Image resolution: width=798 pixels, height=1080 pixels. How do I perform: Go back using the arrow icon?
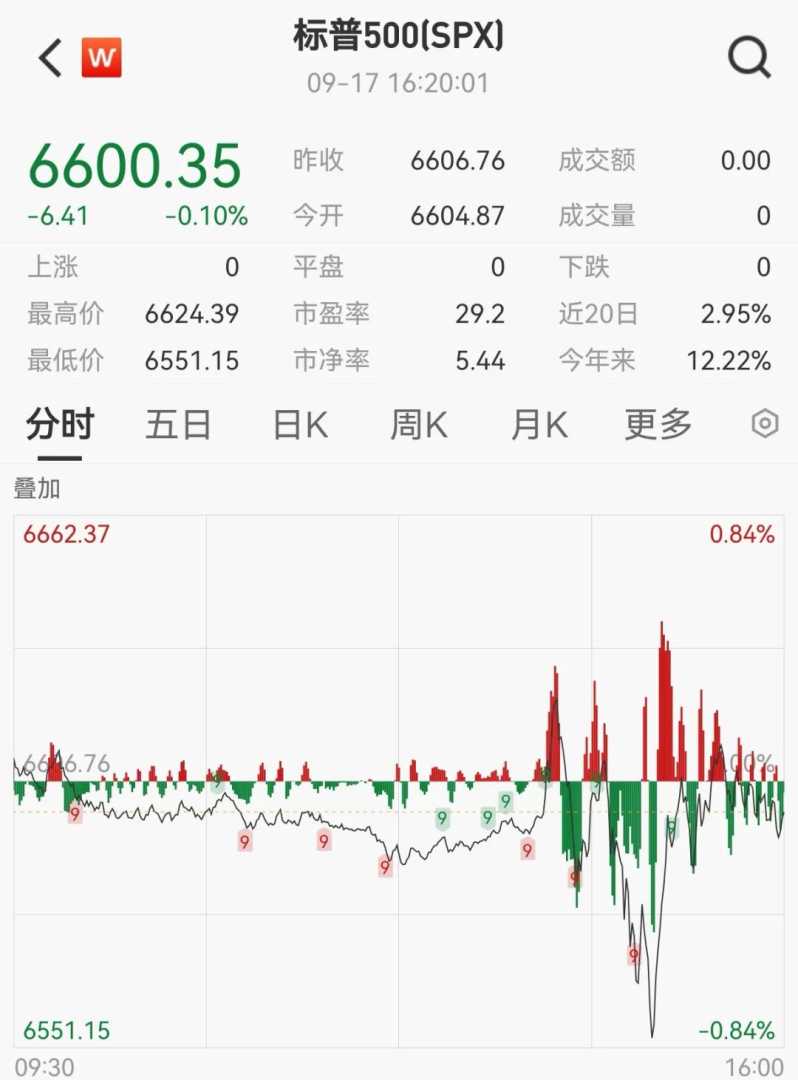click(50, 58)
